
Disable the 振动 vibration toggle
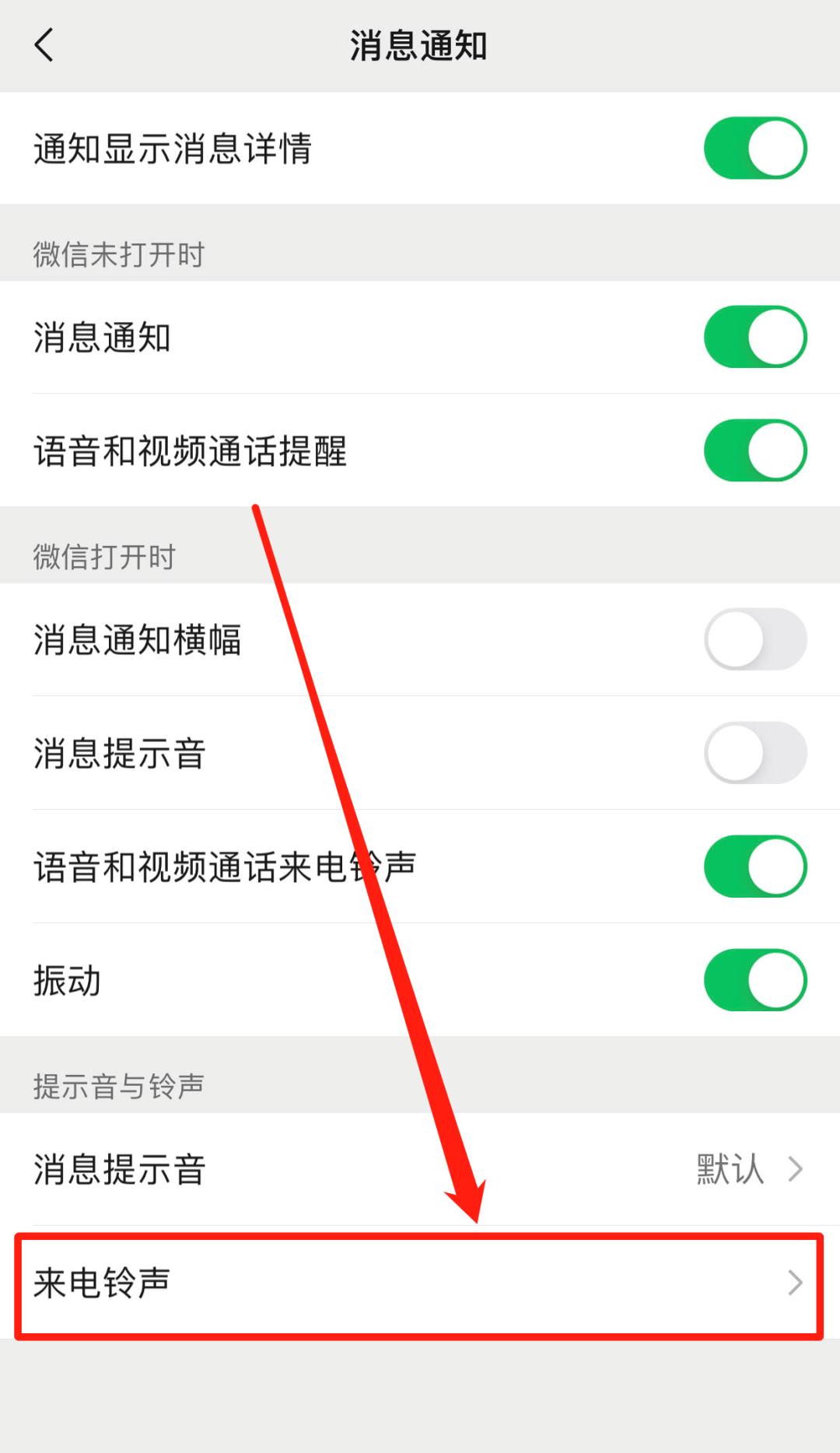pyautogui.click(x=753, y=980)
